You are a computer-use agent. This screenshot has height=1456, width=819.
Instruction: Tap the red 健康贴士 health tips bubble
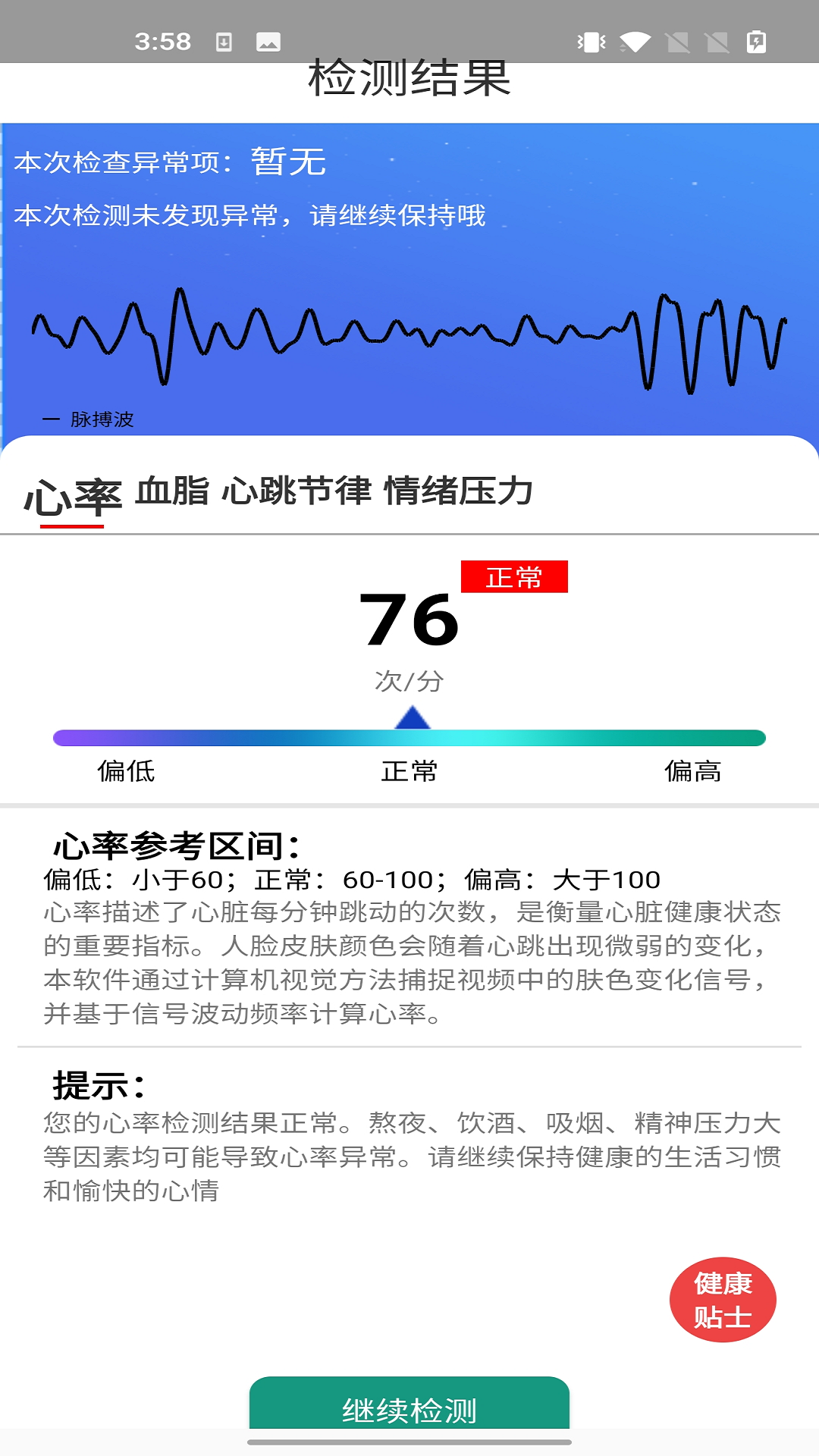[x=724, y=1298]
